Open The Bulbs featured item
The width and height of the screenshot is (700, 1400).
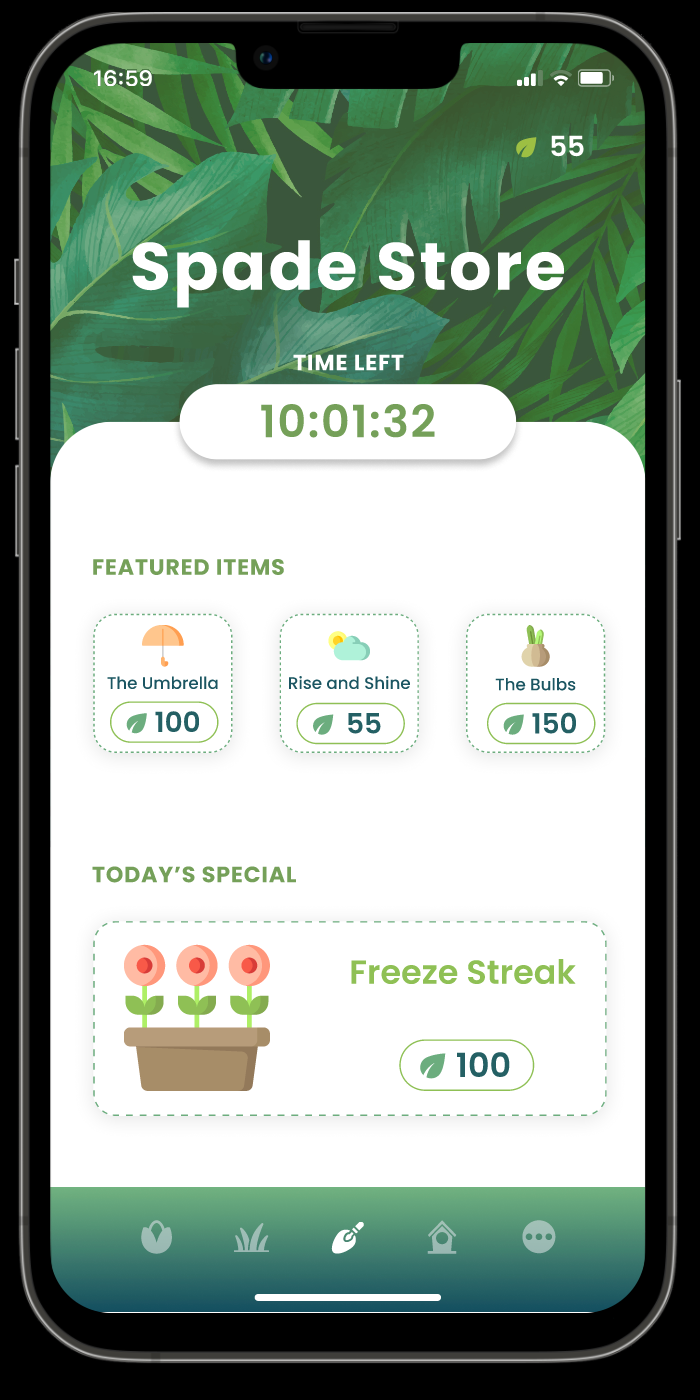pos(535,683)
